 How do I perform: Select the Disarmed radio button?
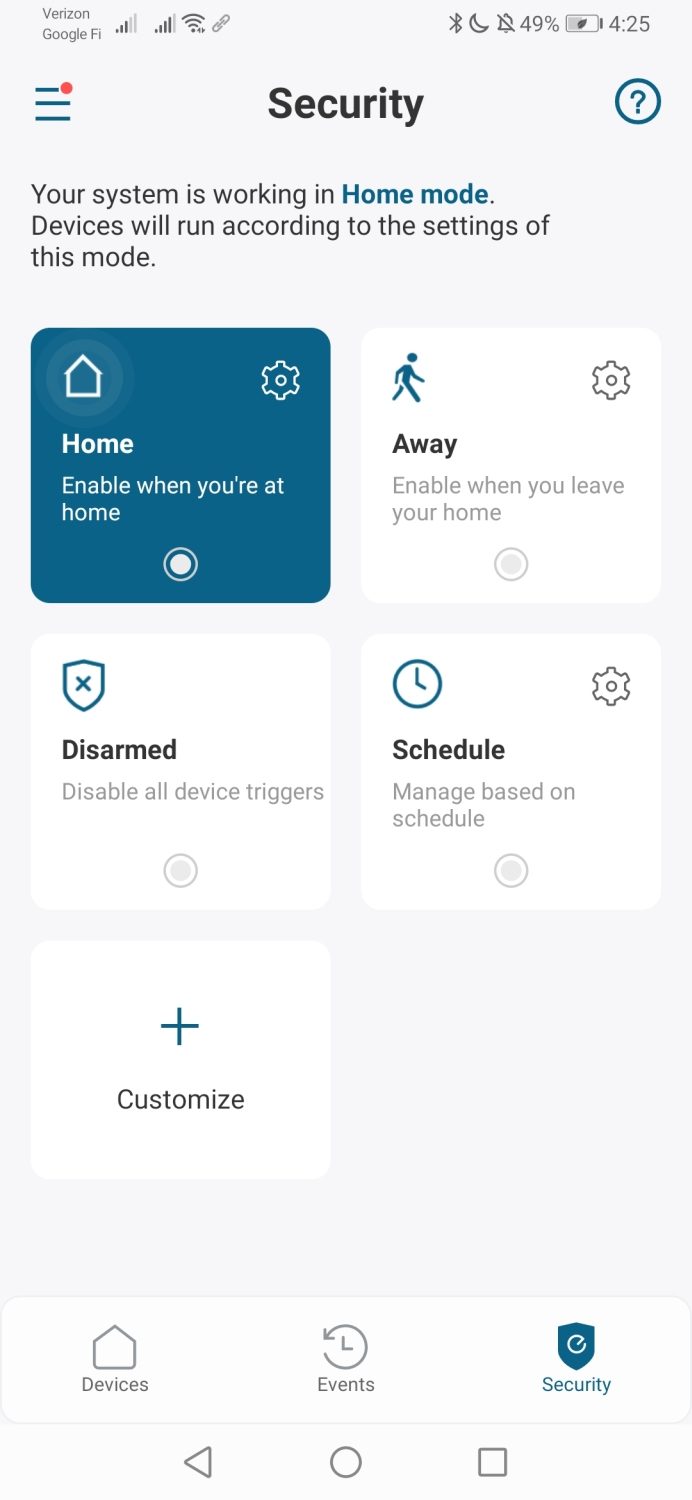click(181, 871)
